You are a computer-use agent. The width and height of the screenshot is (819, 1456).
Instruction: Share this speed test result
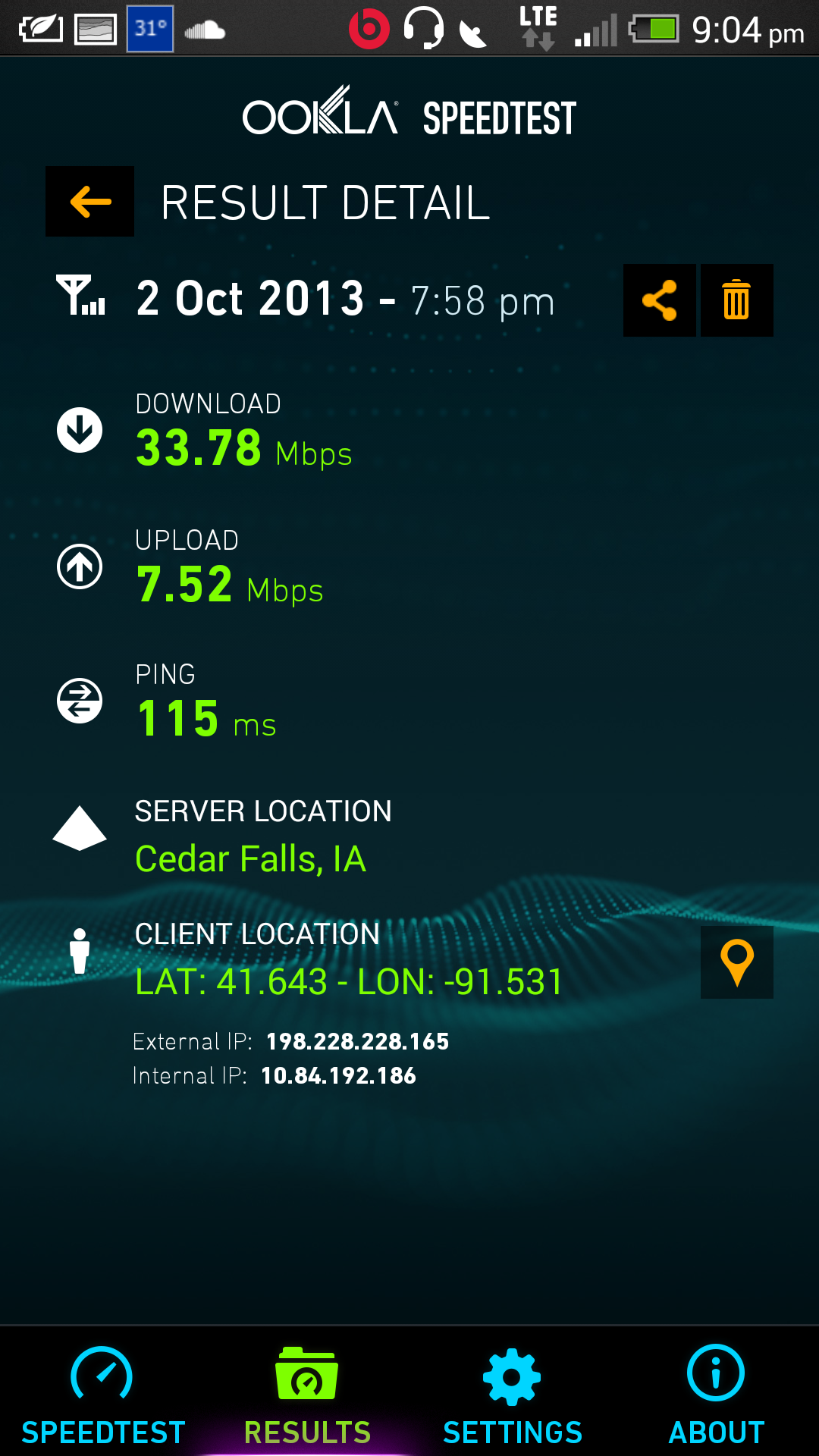659,300
